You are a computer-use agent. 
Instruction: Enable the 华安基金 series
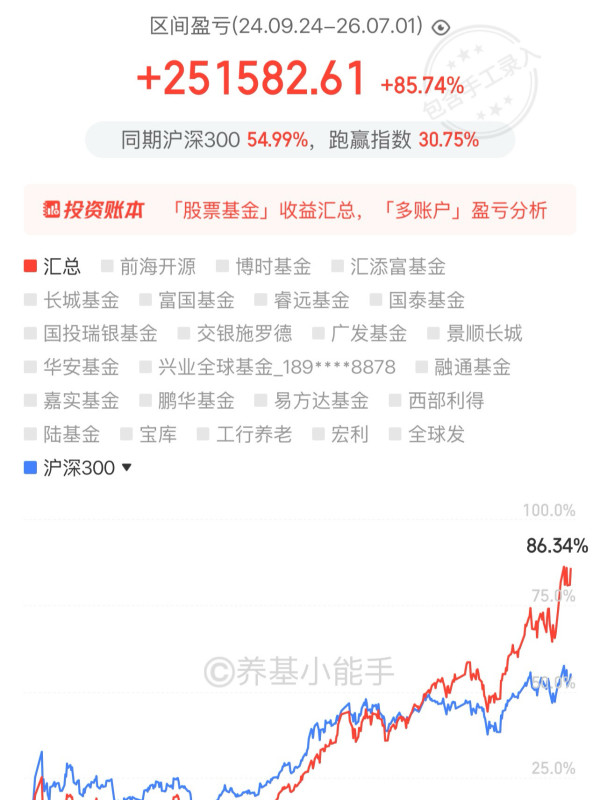72,367
